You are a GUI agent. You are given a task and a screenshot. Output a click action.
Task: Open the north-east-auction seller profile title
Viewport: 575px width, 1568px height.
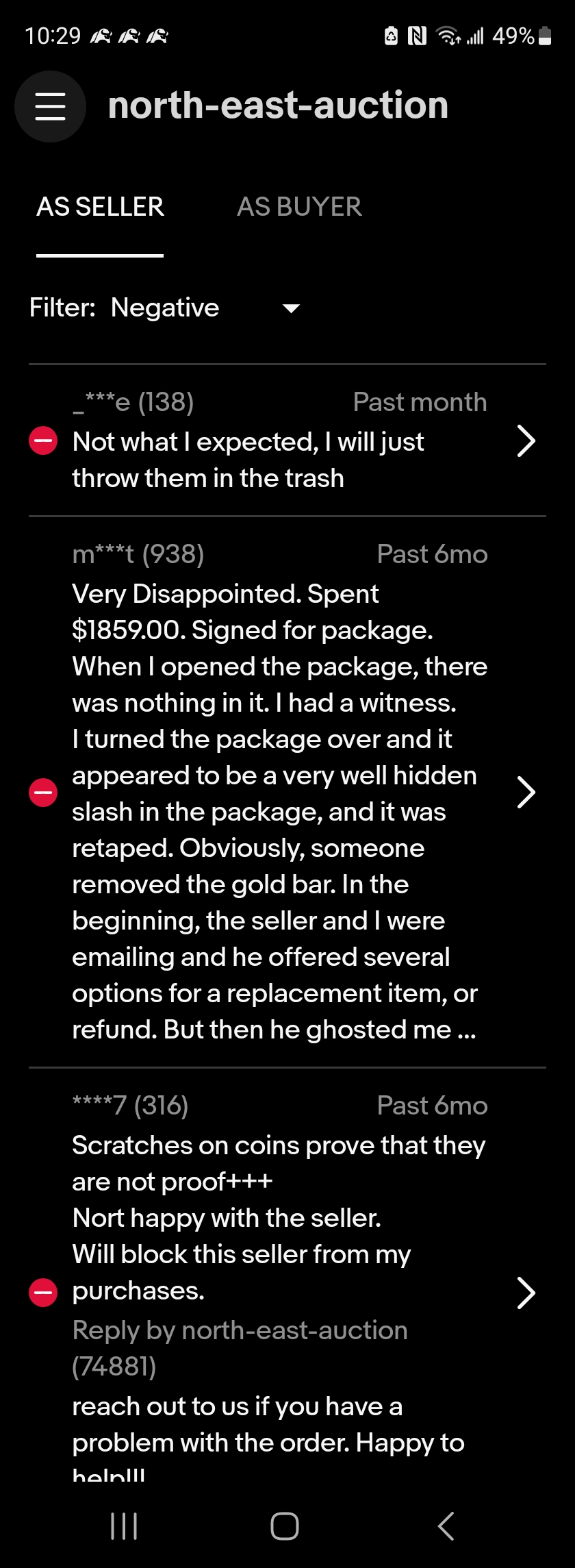pyautogui.click(x=278, y=105)
